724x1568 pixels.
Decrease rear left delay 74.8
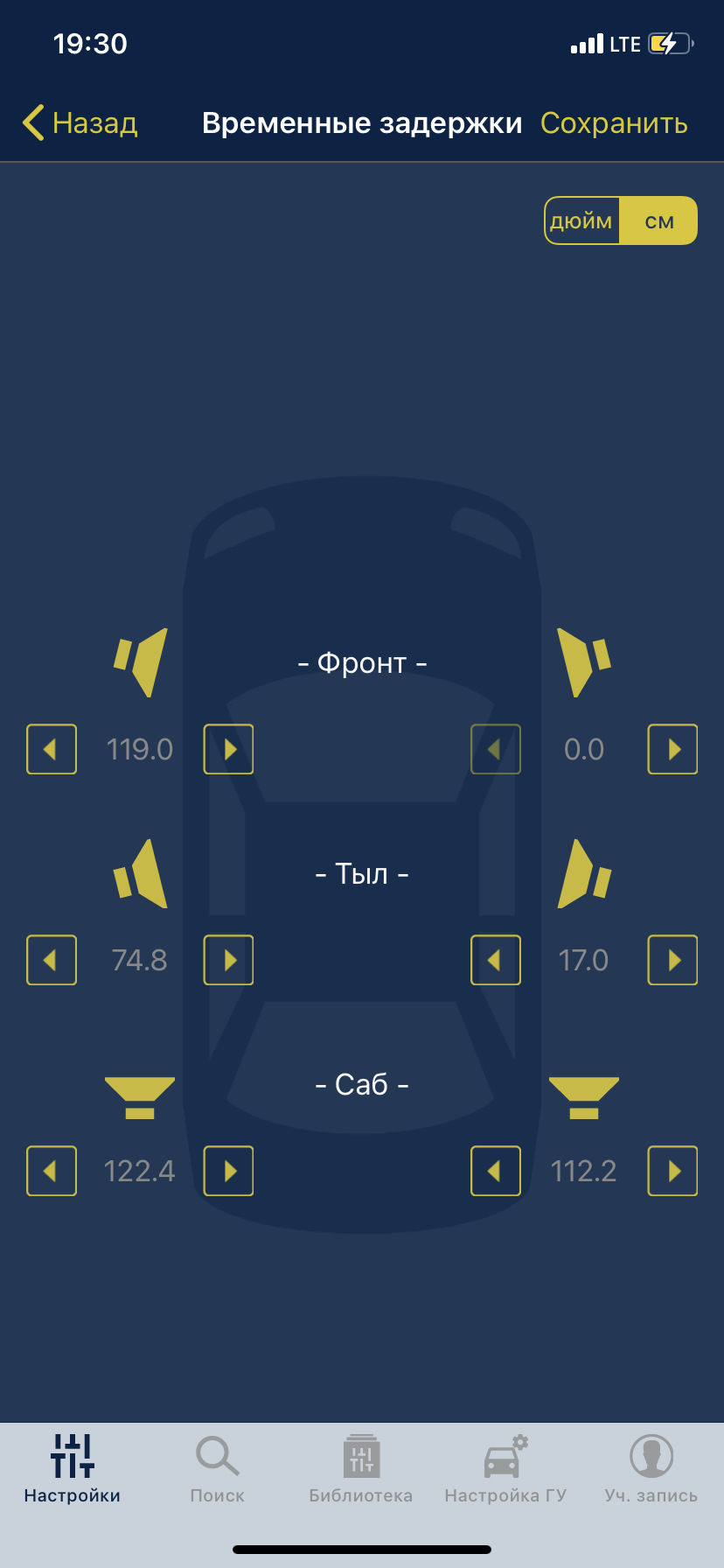(x=52, y=960)
